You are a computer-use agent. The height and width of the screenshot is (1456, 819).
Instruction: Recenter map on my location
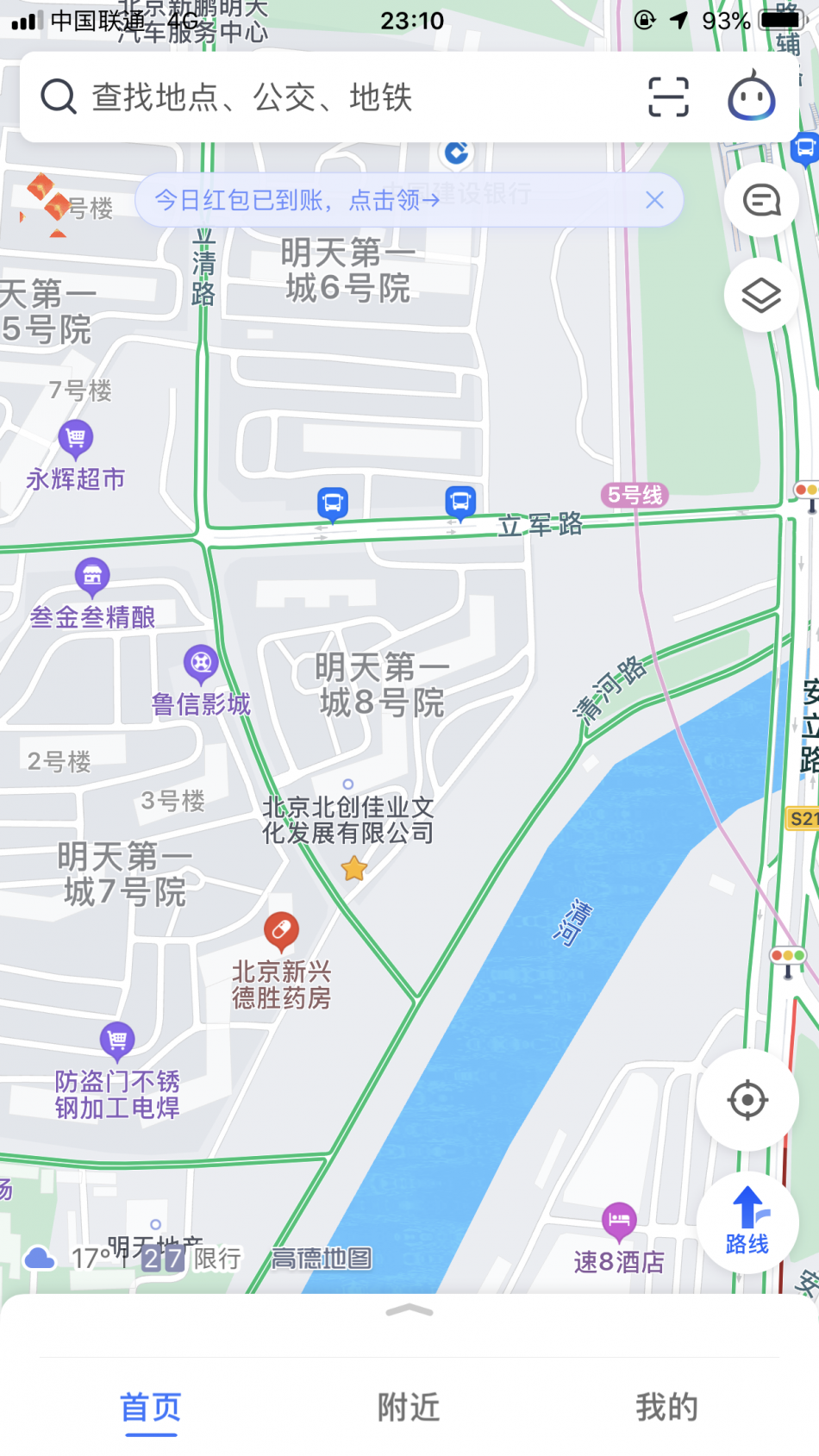(747, 1100)
